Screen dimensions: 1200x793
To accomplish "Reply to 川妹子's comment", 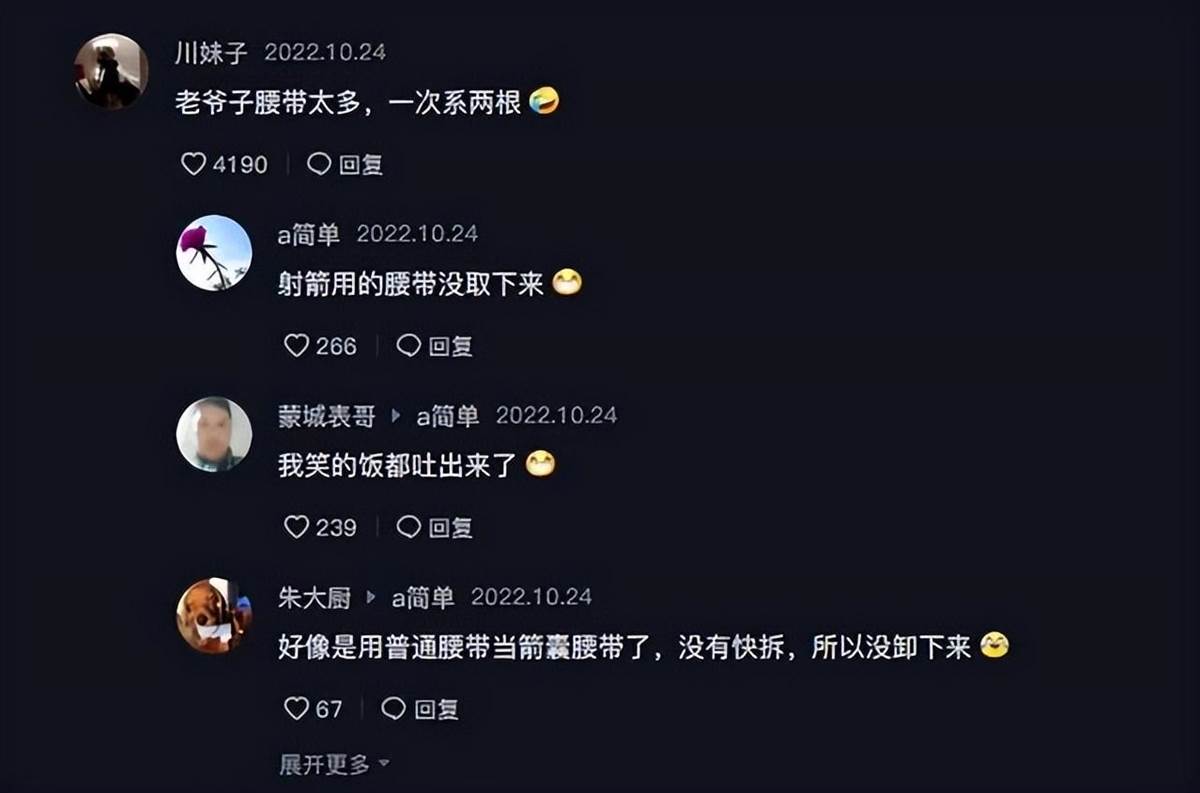I will (x=346, y=164).
